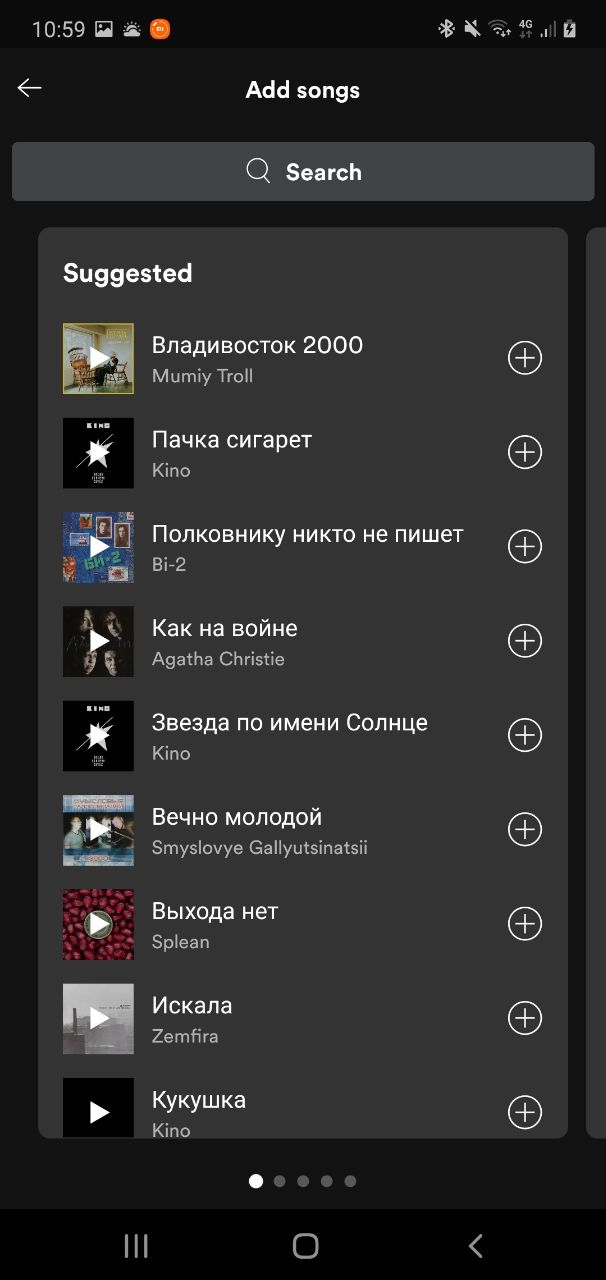
Task: Add Выхода нет by Splean
Action: [x=525, y=924]
